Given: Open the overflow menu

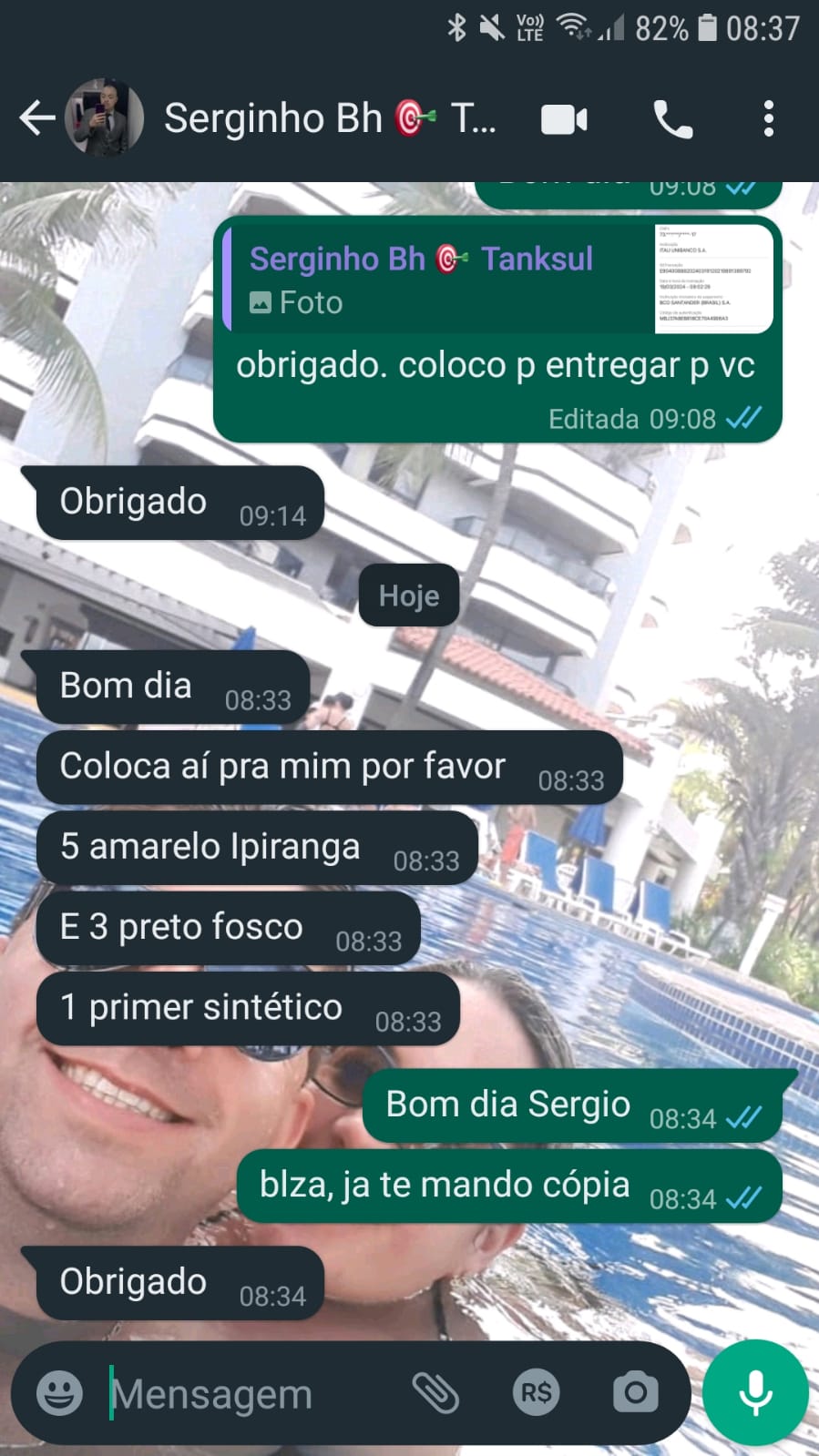Looking at the screenshot, I should pos(768,119).
